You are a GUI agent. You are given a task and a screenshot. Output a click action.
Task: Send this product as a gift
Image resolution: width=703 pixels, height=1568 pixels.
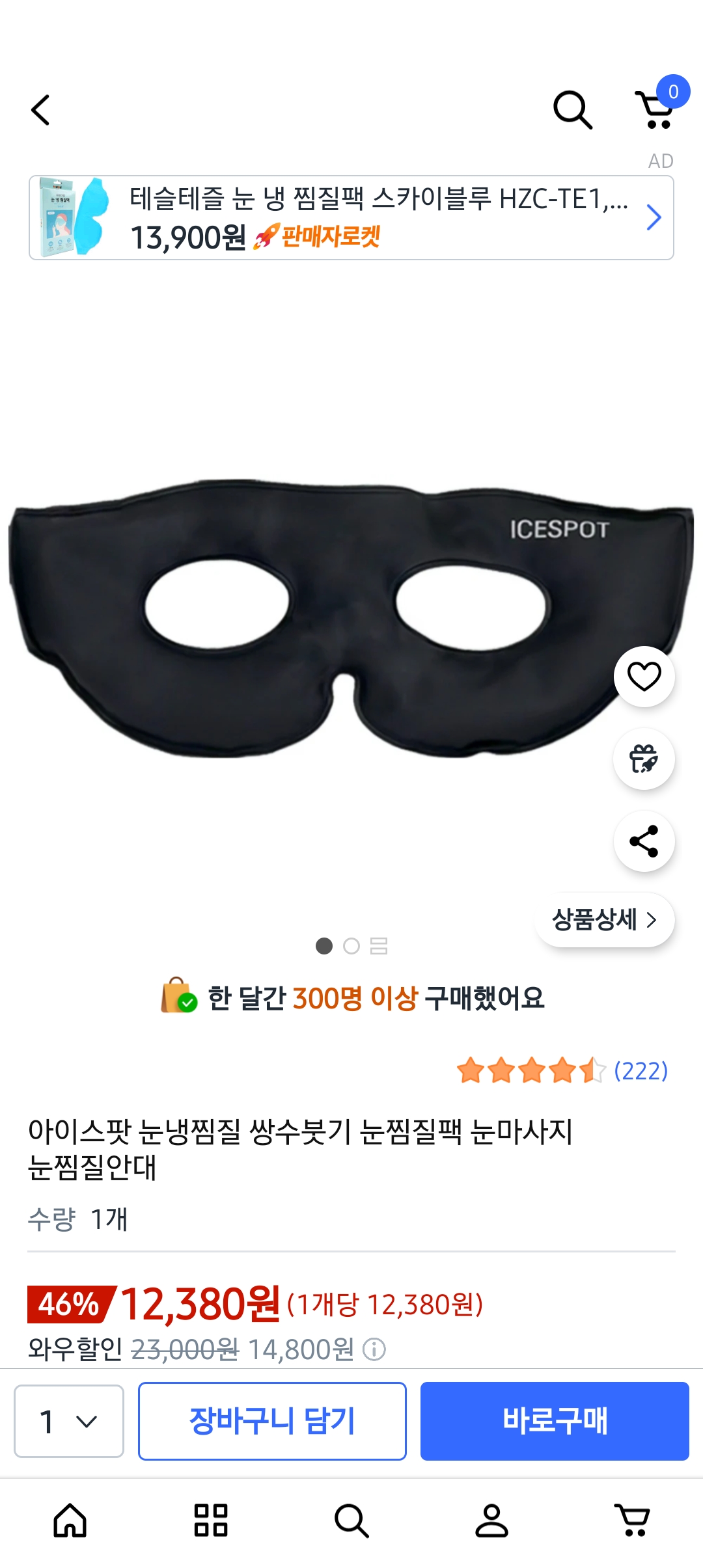tap(644, 759)
